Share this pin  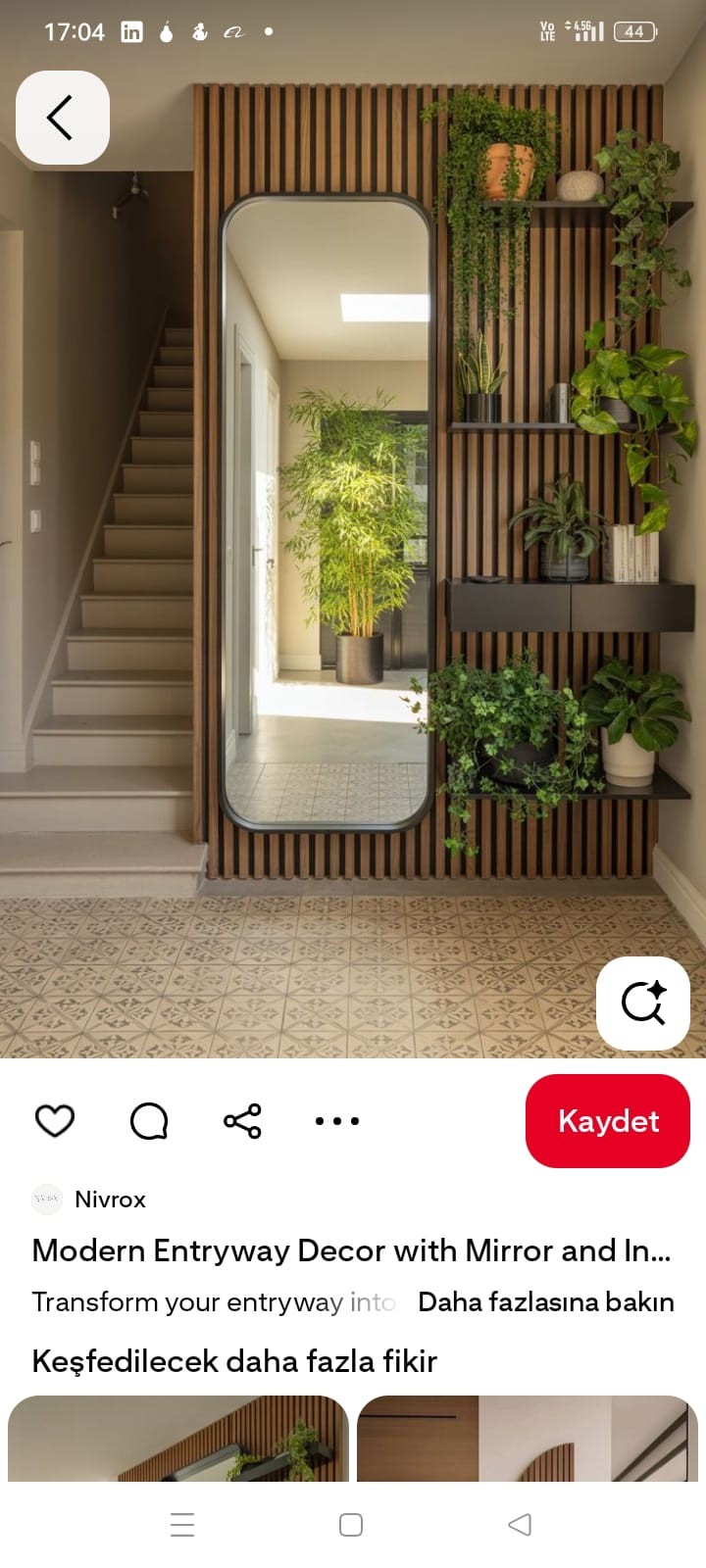pos(242,1120)
